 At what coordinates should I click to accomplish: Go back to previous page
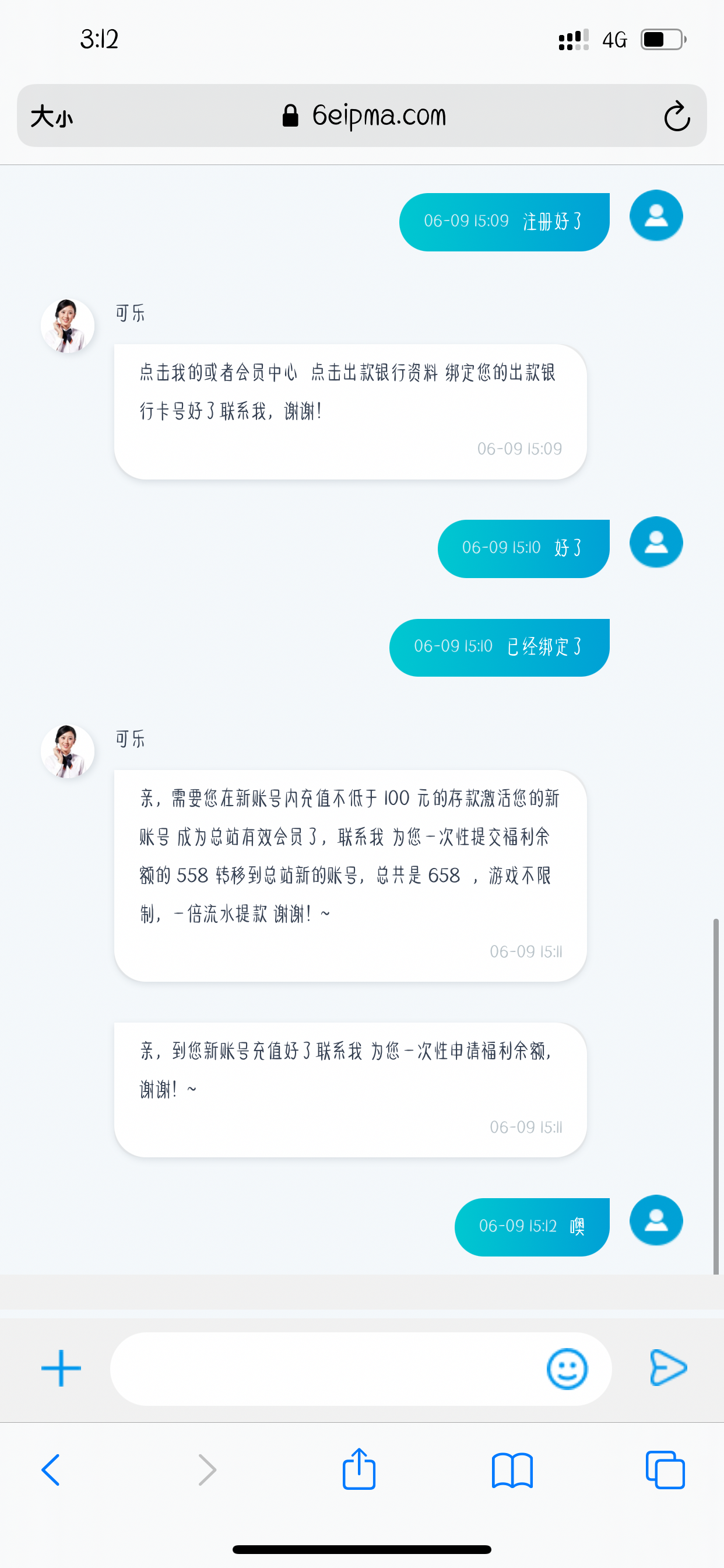tap(51, 1470)
